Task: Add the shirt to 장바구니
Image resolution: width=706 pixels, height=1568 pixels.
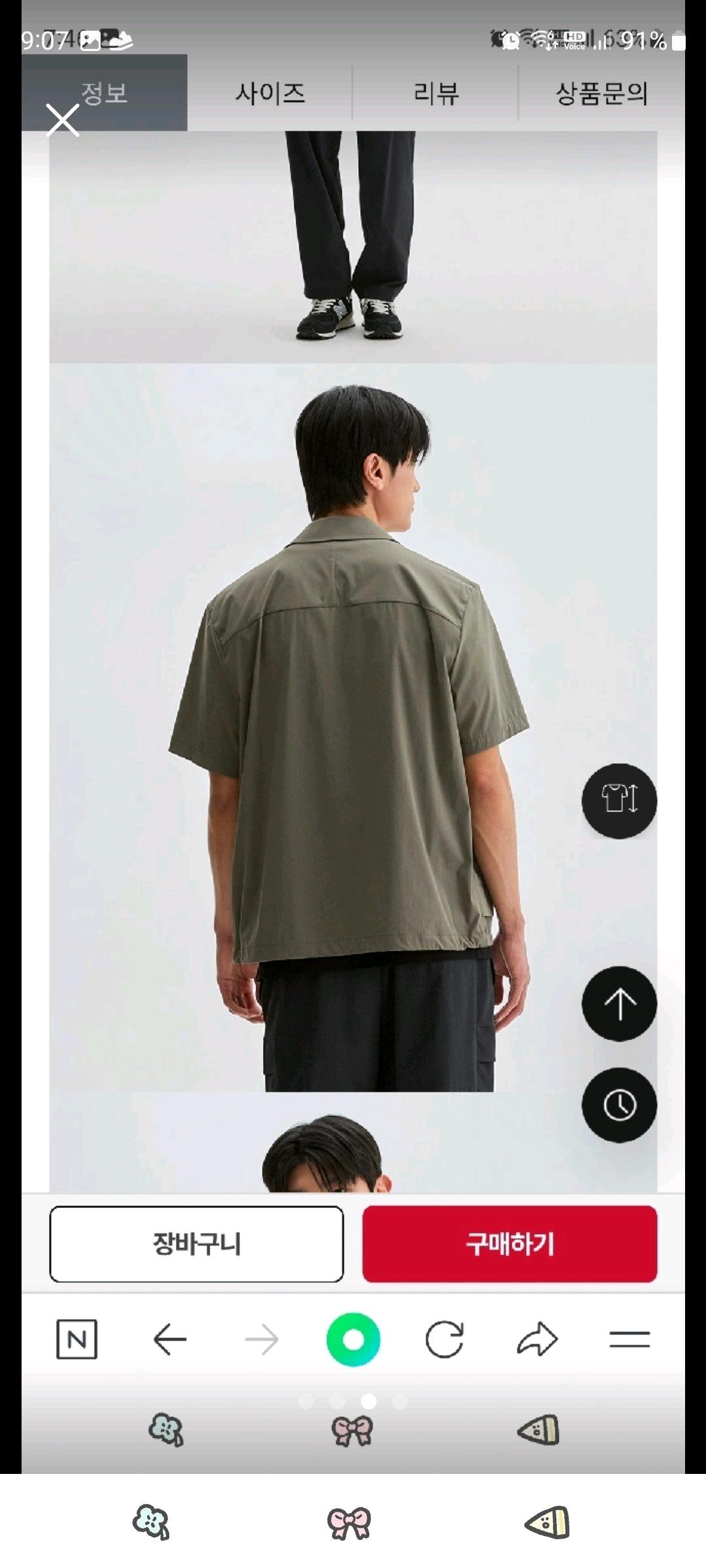Action: point(196,1244)
